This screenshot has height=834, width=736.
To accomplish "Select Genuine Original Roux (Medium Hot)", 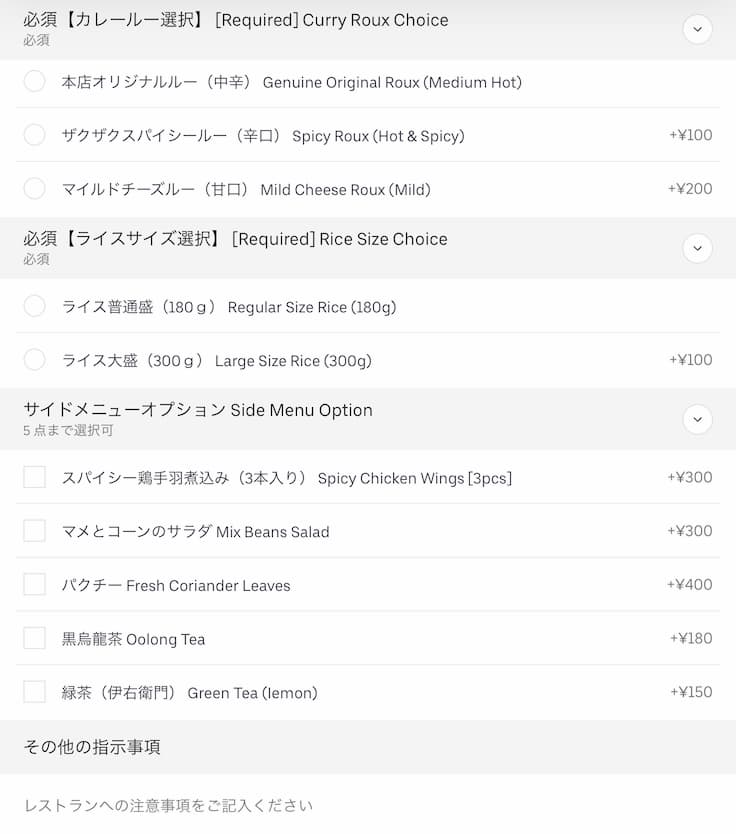I will (x=35, y=82).
